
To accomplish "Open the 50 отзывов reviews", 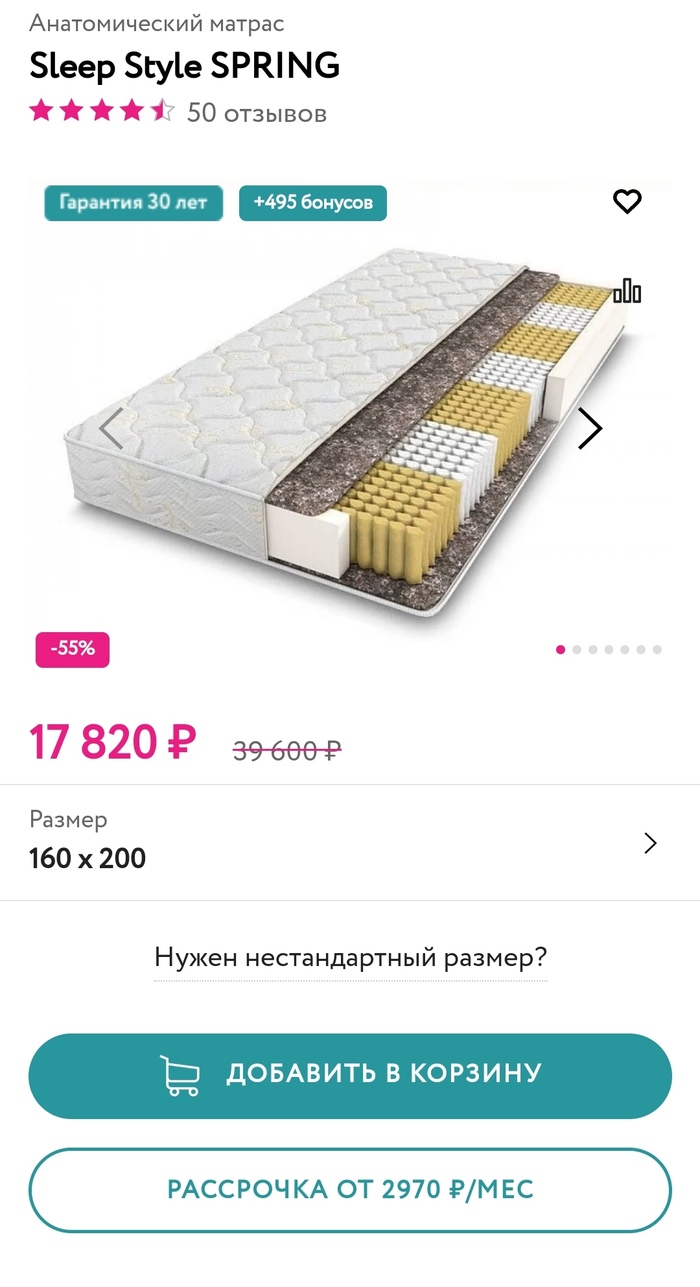I will 257,112.
